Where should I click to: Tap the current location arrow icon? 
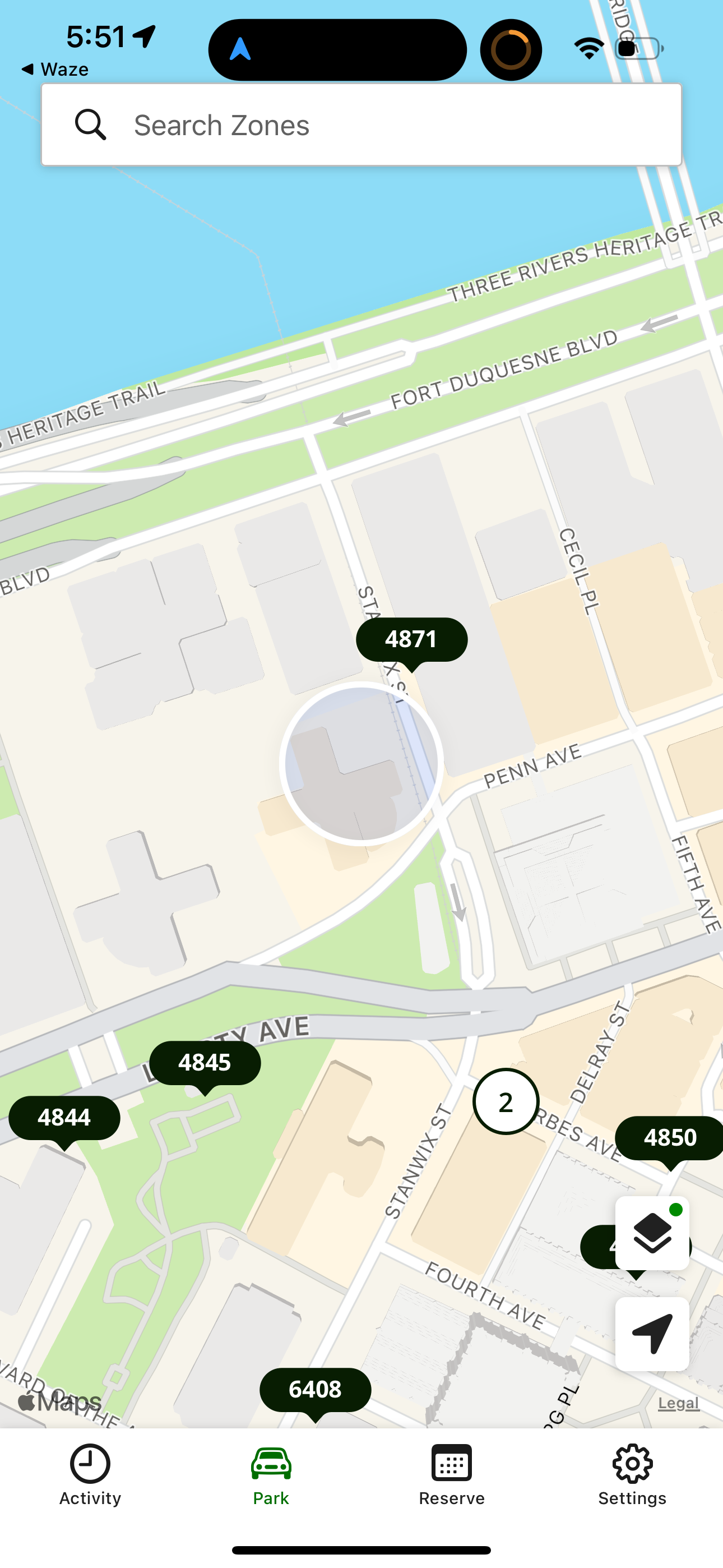[652, 1333]
